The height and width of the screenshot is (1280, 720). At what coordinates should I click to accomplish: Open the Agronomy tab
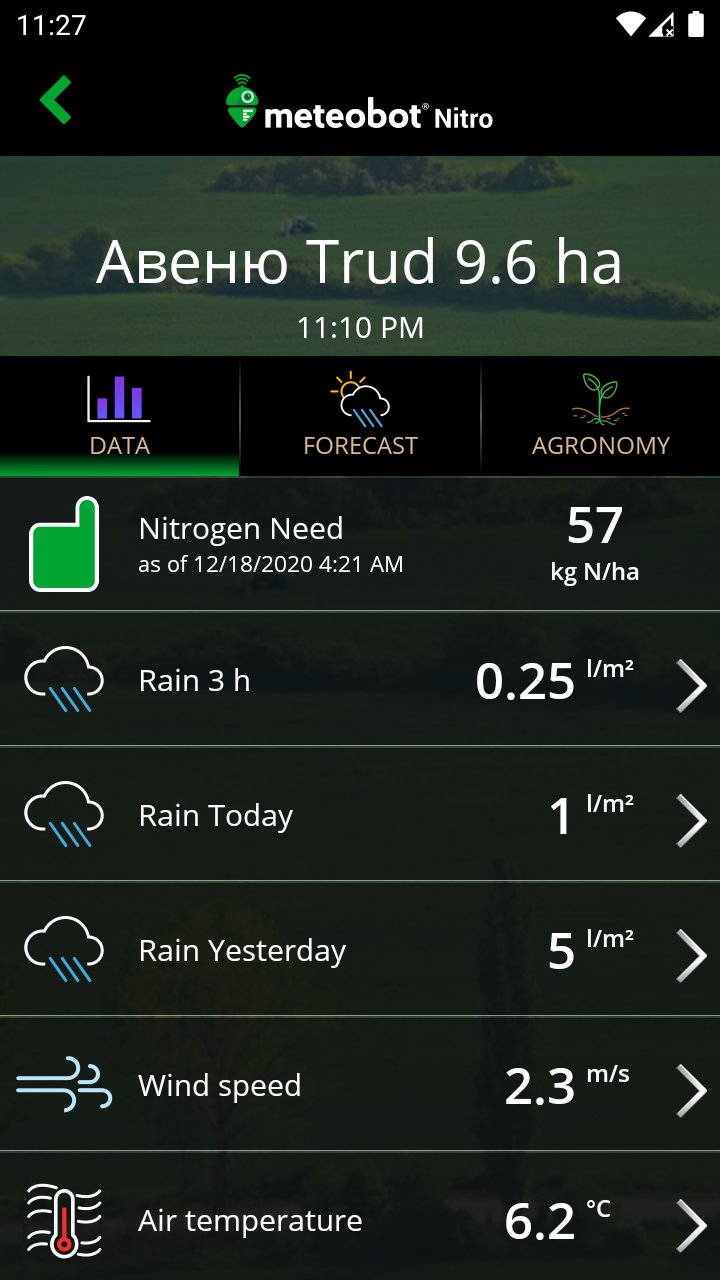click(x=600, y=417)
